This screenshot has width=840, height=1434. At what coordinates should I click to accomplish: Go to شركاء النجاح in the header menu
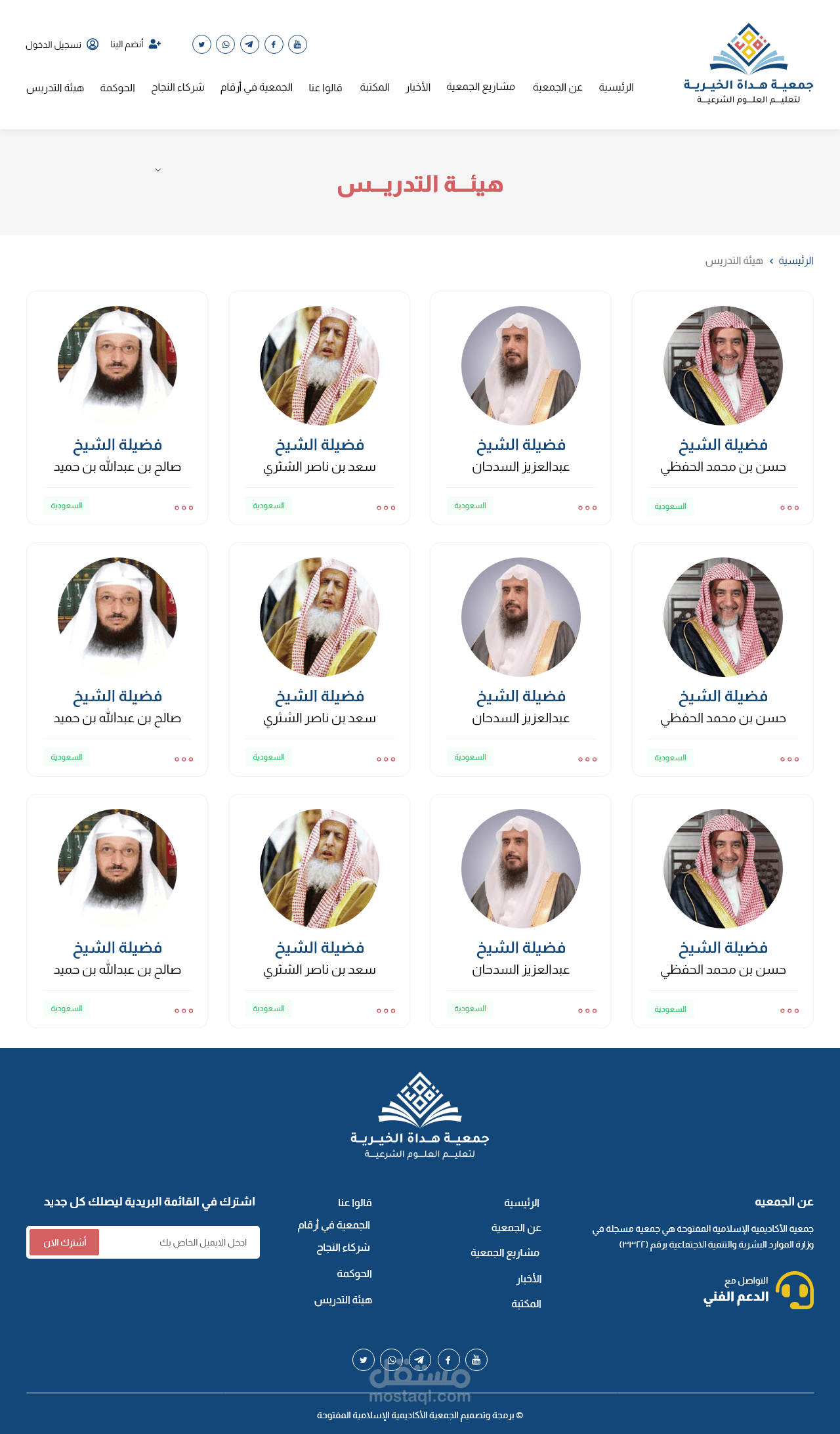(x=178, y=87)
